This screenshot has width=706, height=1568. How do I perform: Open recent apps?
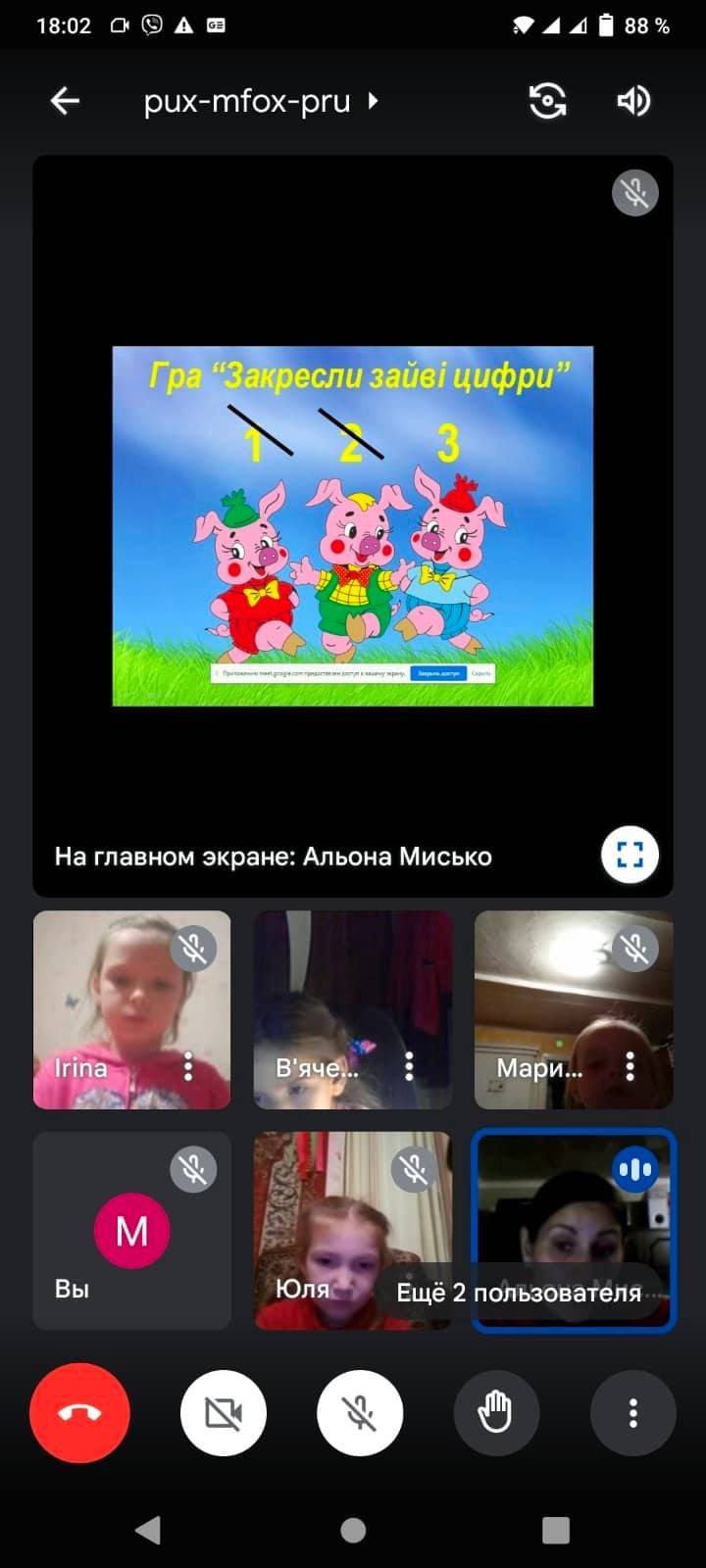[x=555, y=1530]
